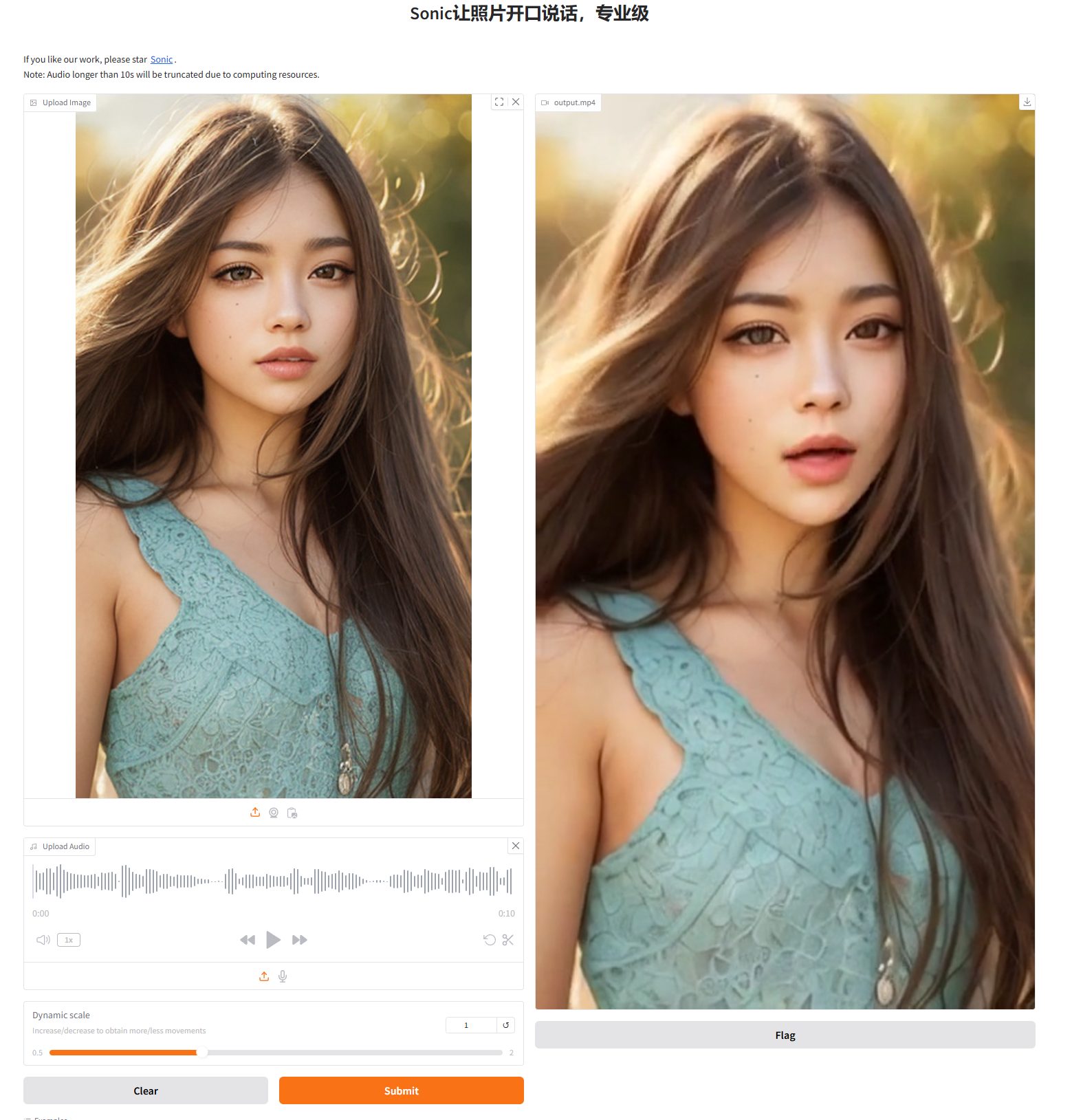Remove the uploaded image

pos(516,102)
